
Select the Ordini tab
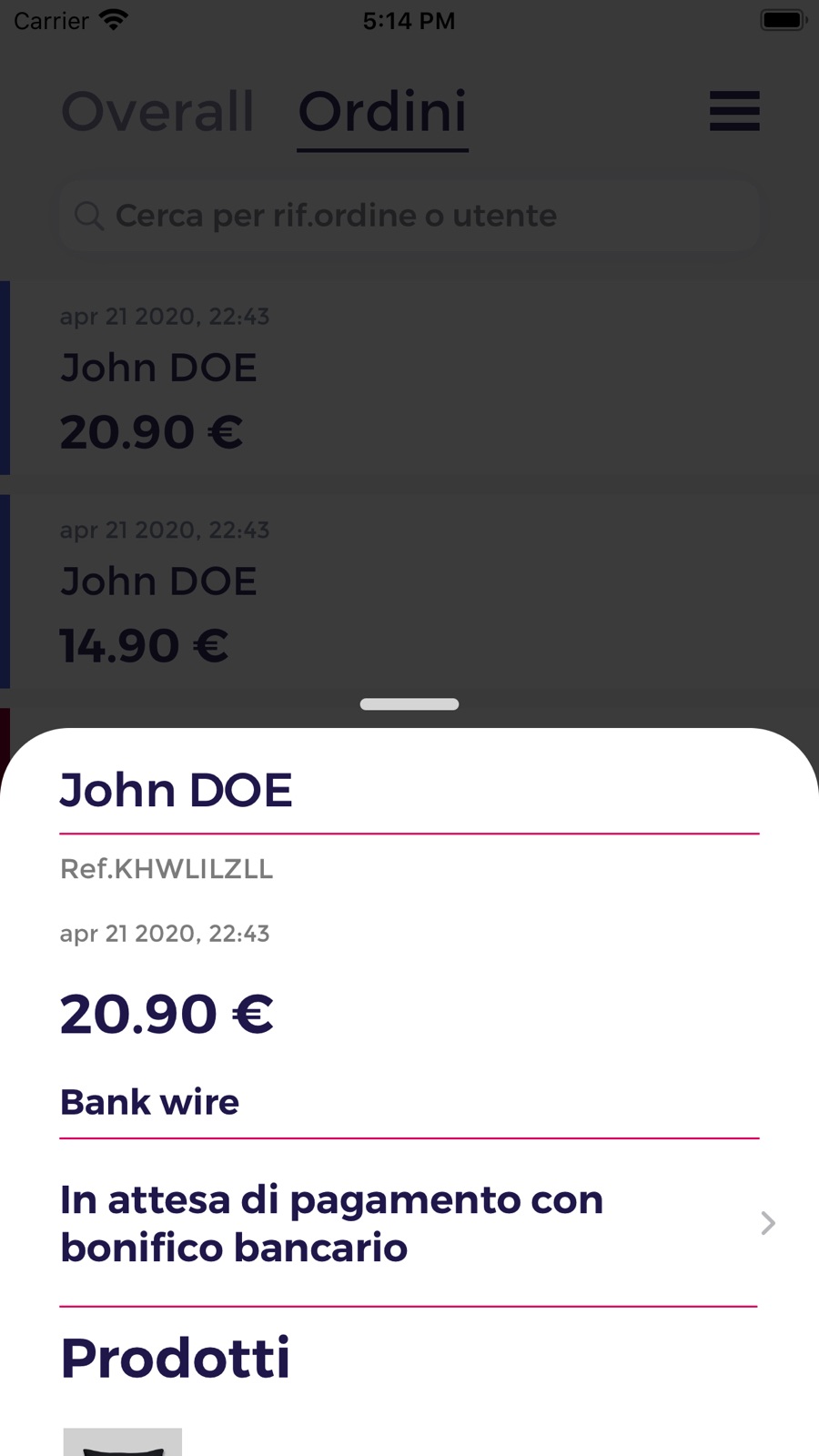(x=382, y=112)
